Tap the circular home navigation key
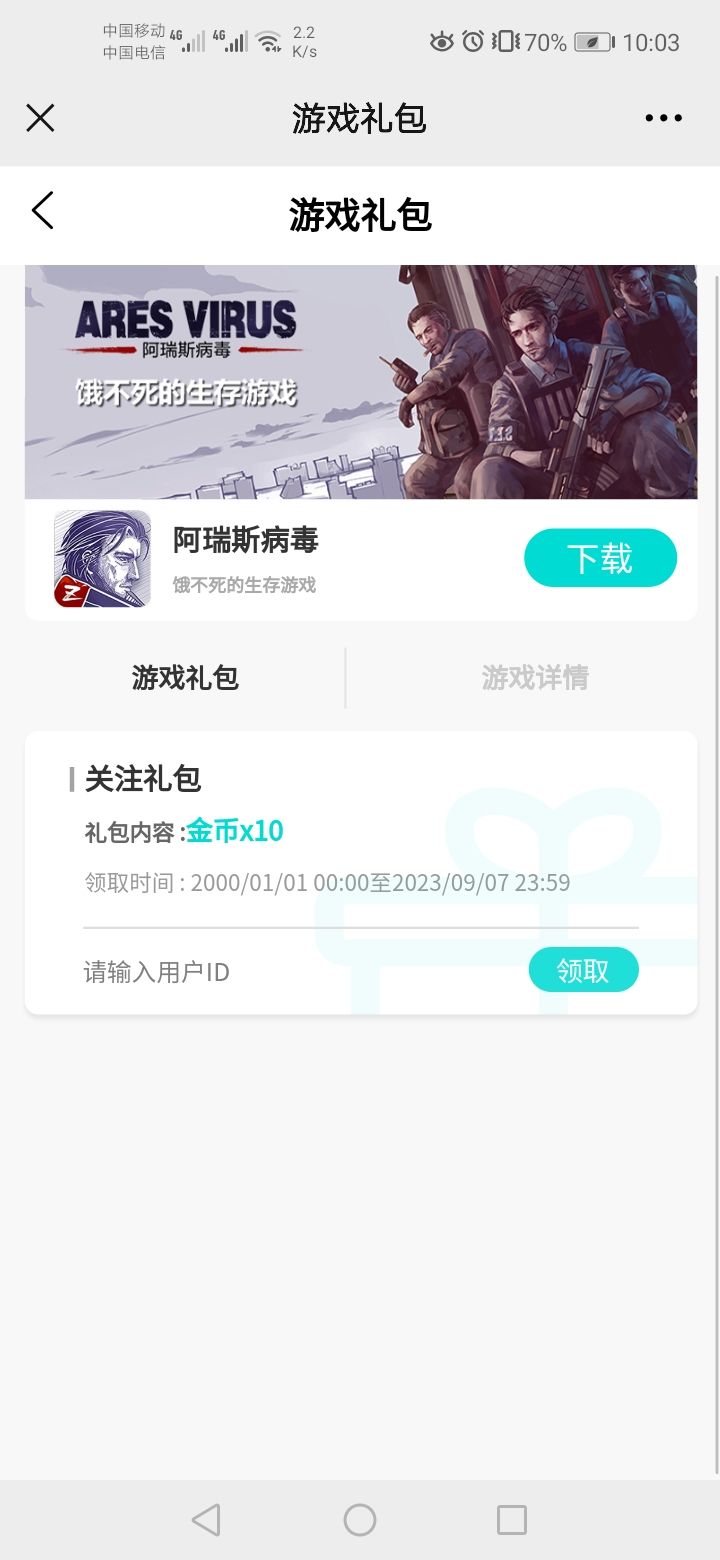 point(360,1519)
